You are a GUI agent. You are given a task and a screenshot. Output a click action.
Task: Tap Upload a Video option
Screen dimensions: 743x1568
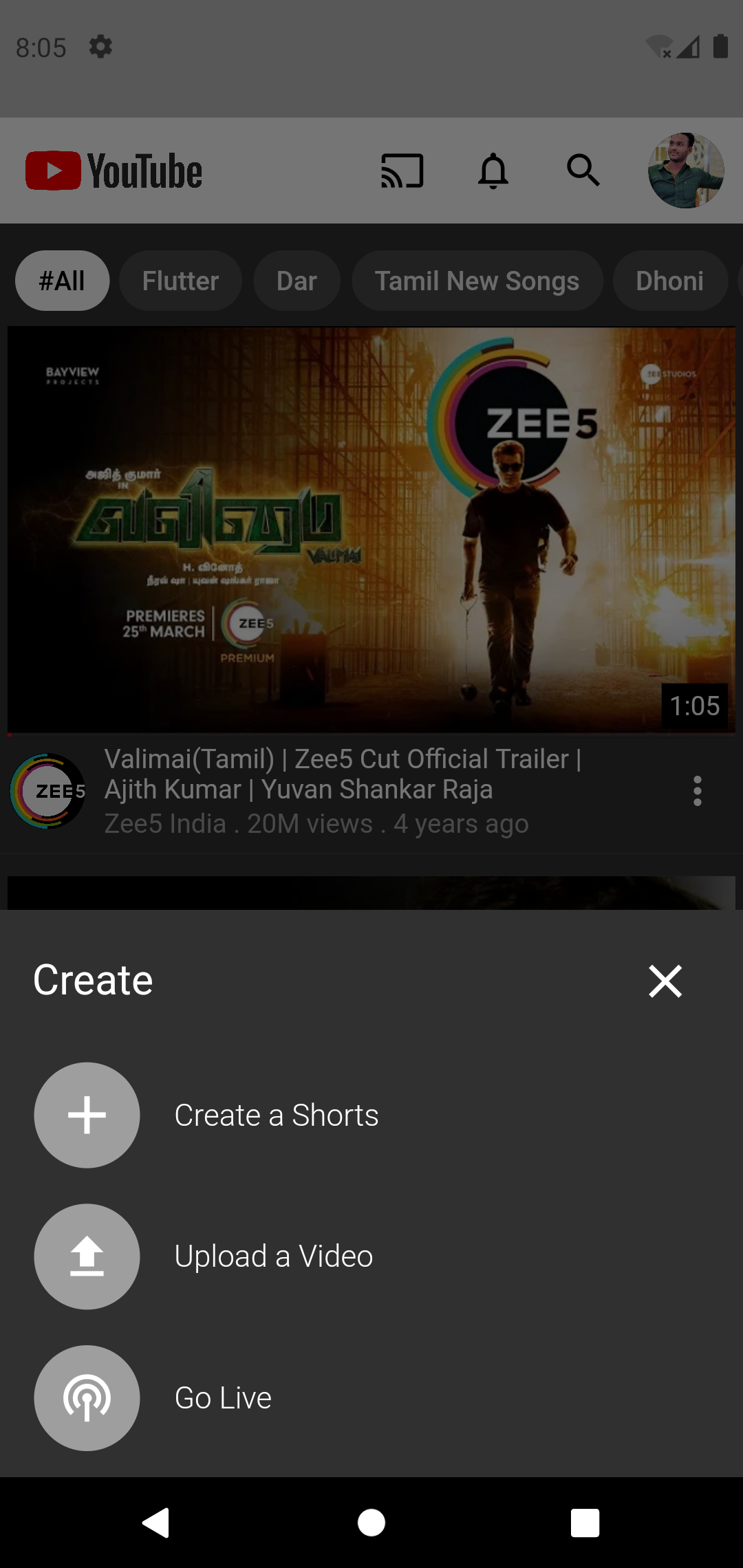tap(273, 1256)
